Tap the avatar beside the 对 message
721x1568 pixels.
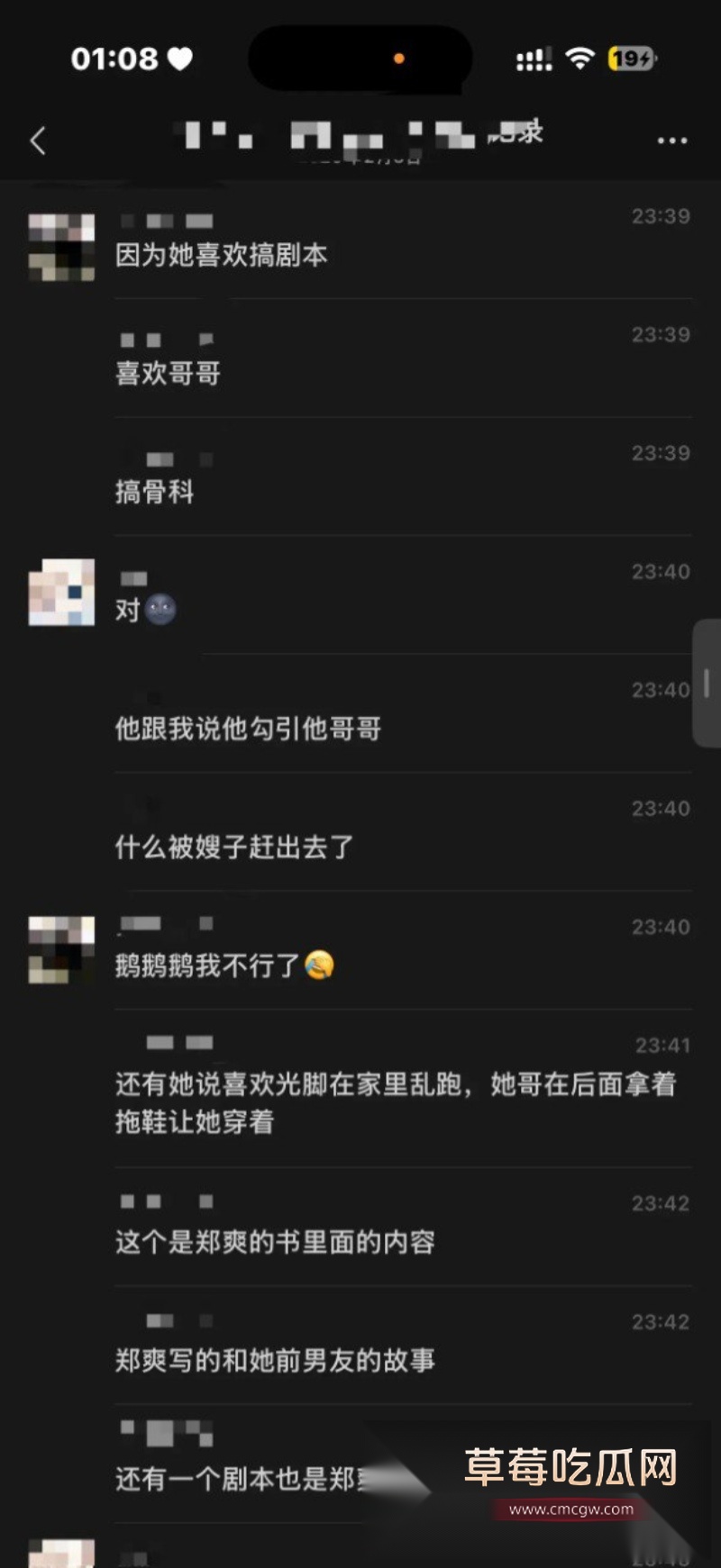point(60,593)
